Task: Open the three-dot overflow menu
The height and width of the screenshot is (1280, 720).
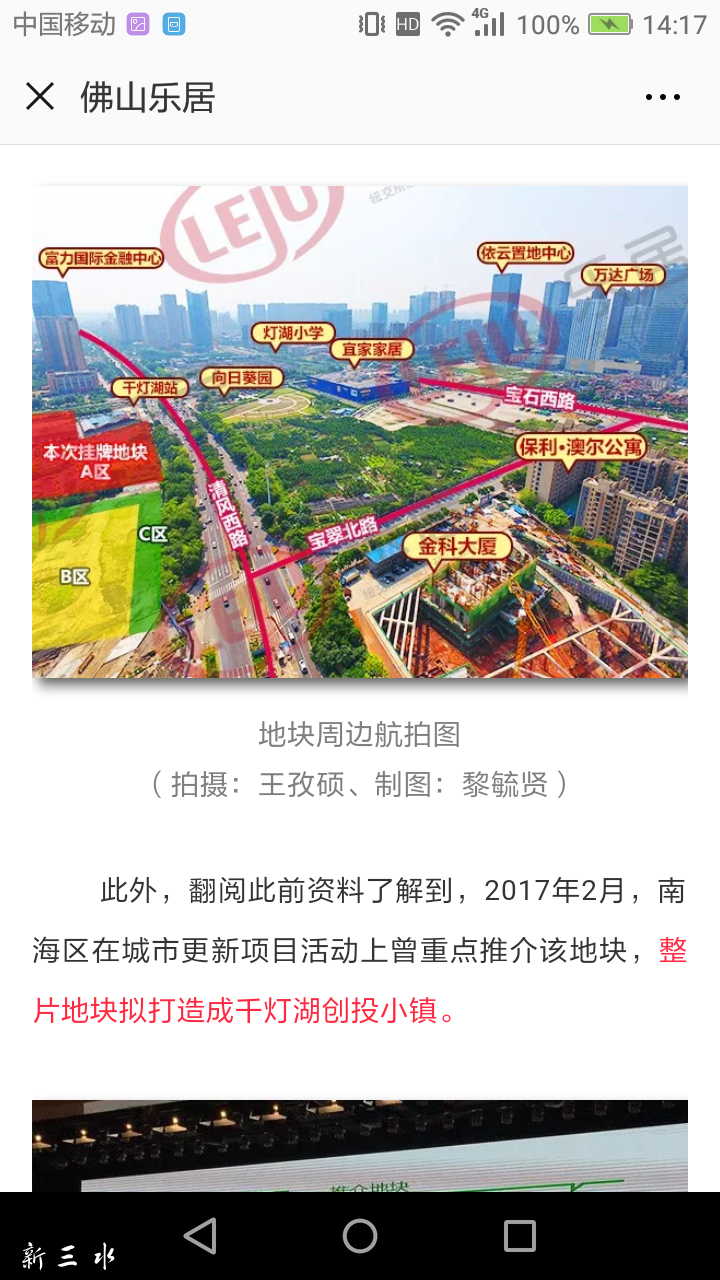Action: point(662,97)
